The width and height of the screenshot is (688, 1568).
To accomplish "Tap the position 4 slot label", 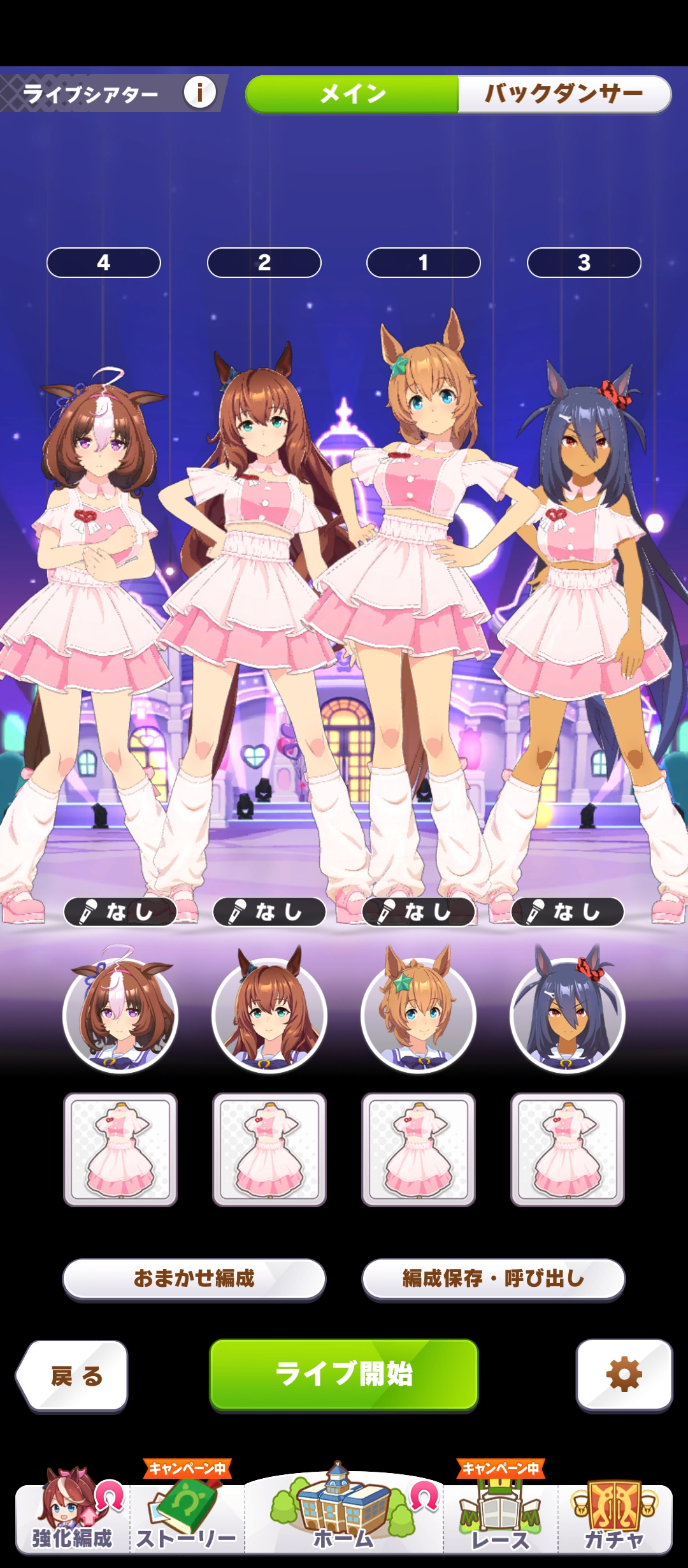I will [x=104, y=263].
